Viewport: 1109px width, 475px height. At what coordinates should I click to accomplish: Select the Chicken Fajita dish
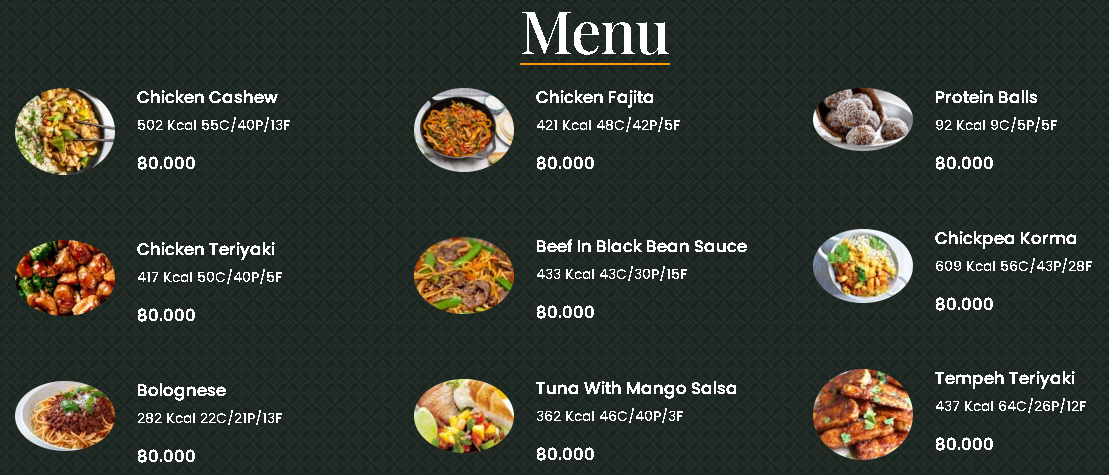coord(594,98)
